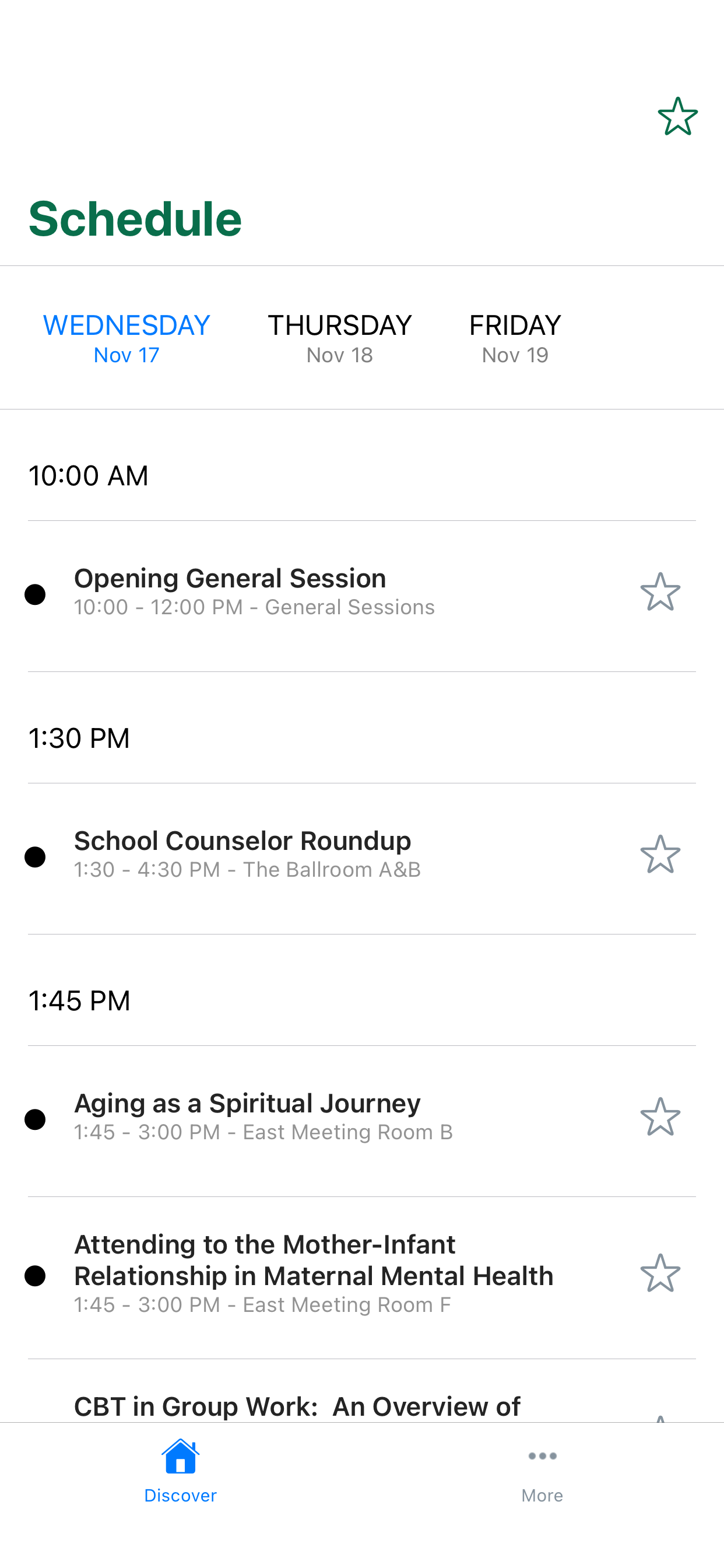Star Aging as a Spiritual Journey
724x1568 pixels.
tap(660, 1116)
